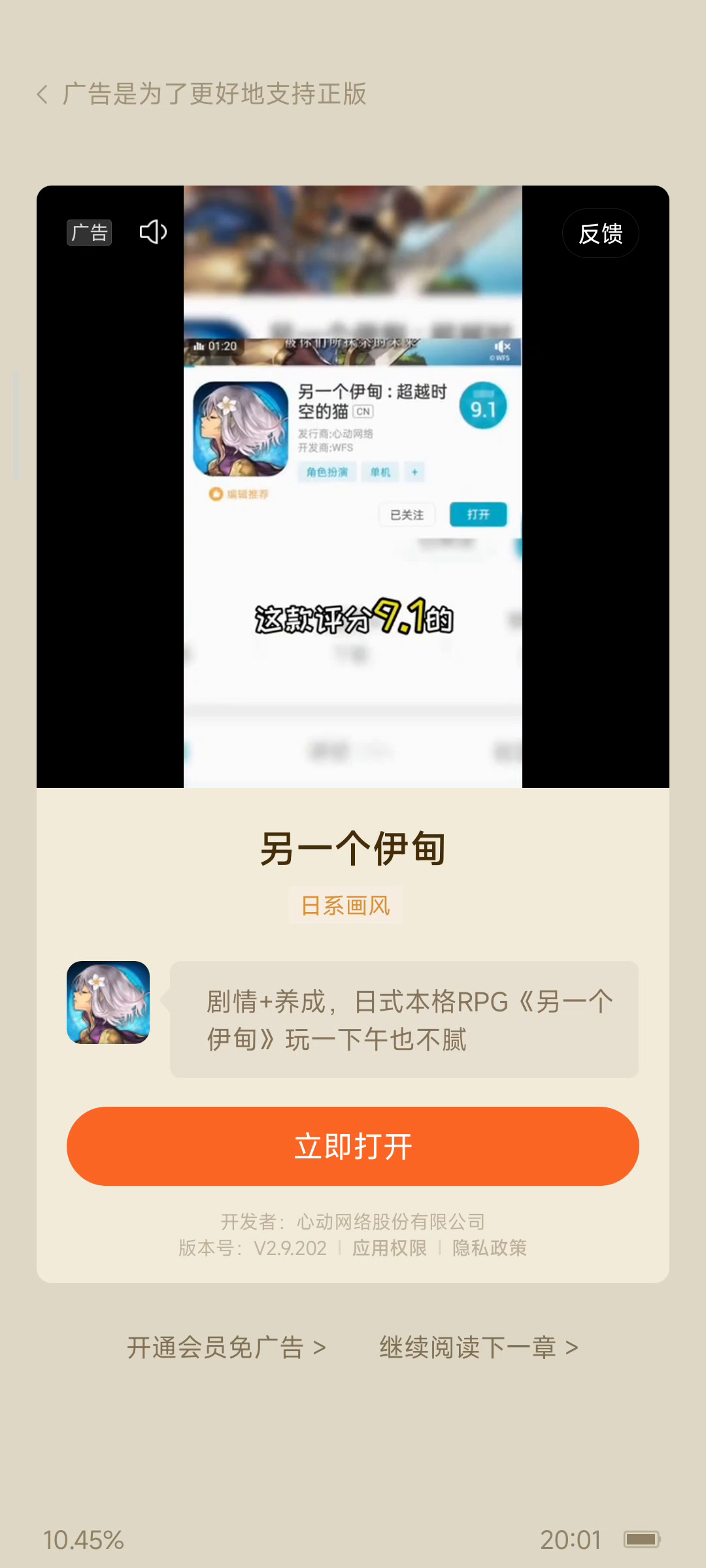This screenshot has width=706, height=1568.
Task: Continue with 继续阅读下一章
Action: pos(479,1347)
